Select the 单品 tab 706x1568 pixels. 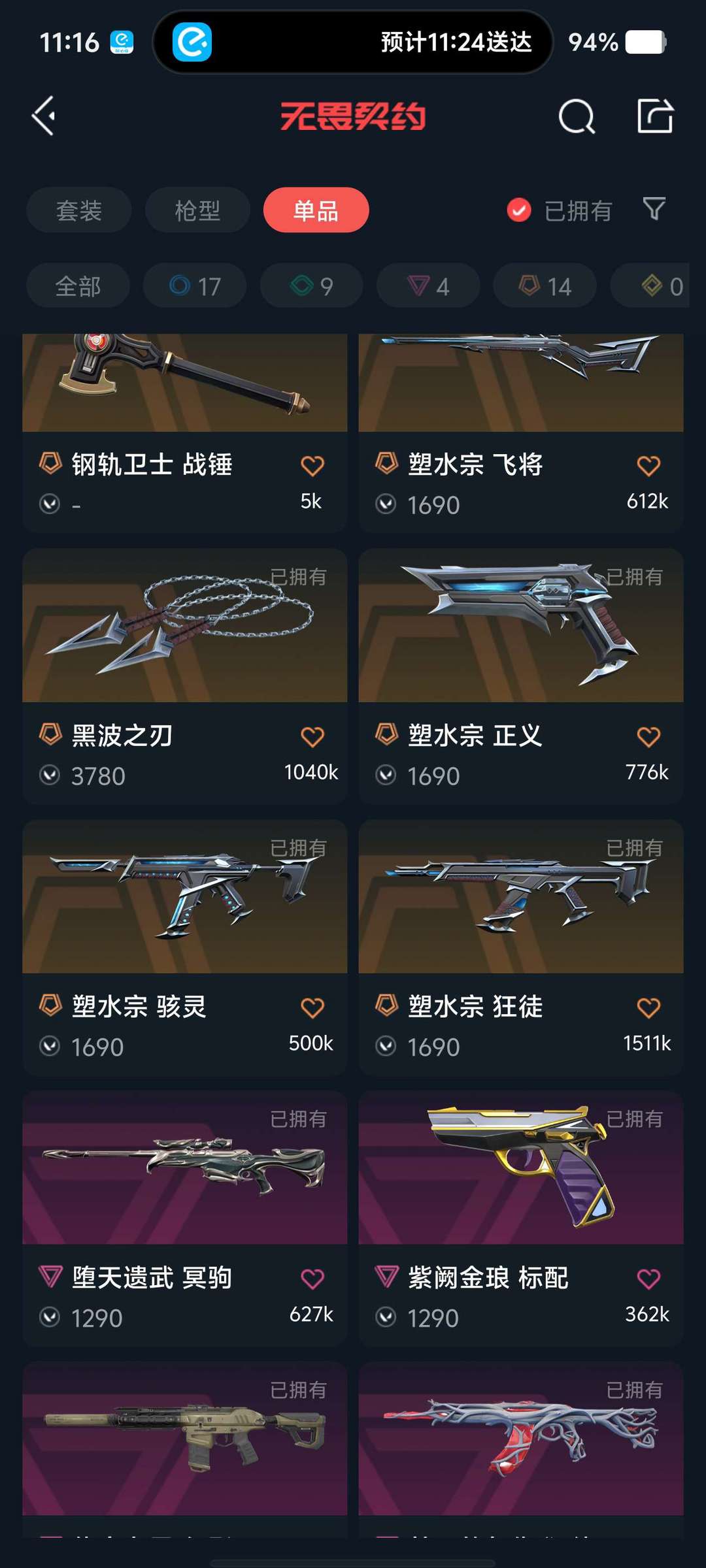tap(316, 210)
